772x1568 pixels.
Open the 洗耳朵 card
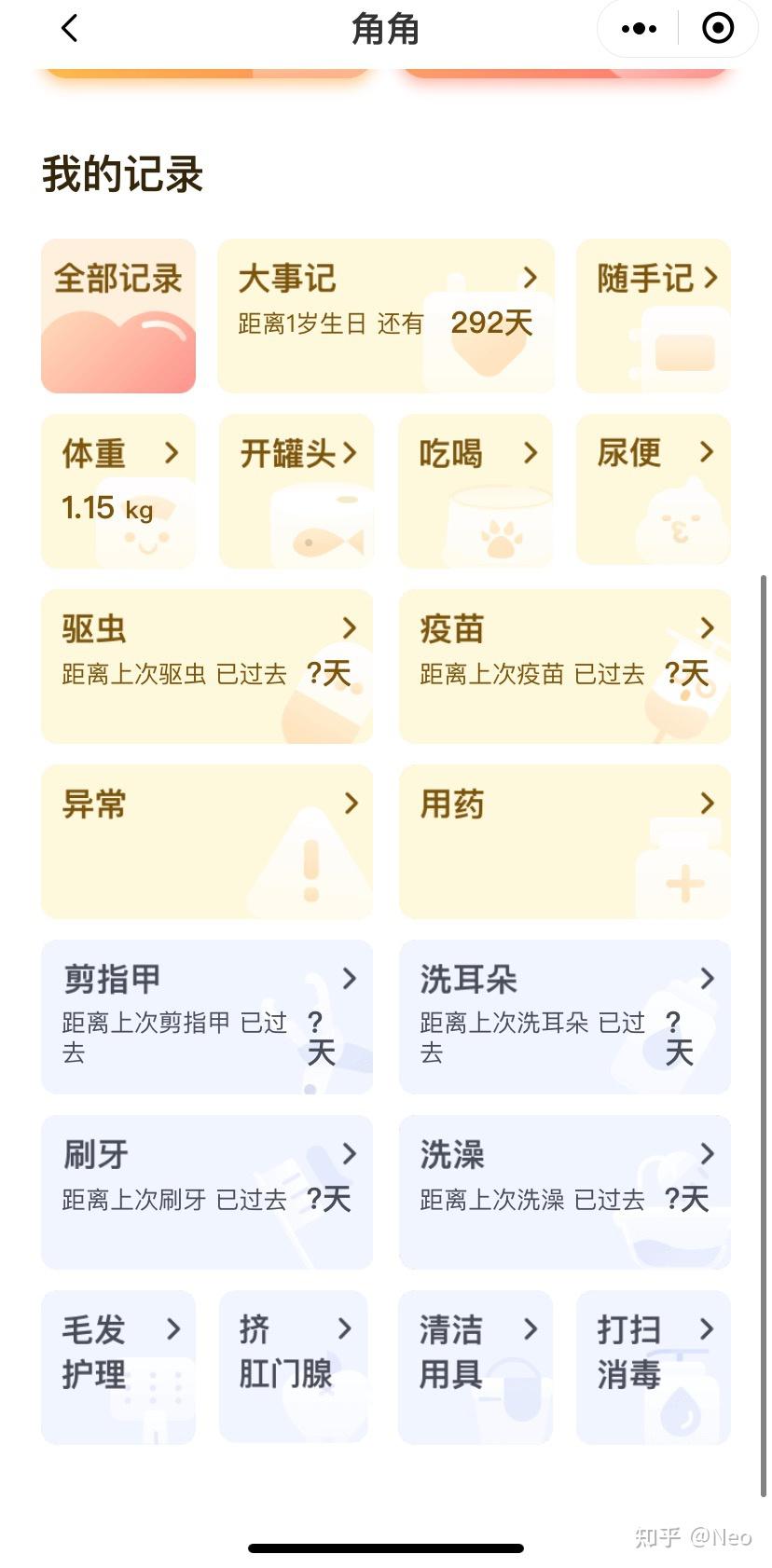(565, 1017)
